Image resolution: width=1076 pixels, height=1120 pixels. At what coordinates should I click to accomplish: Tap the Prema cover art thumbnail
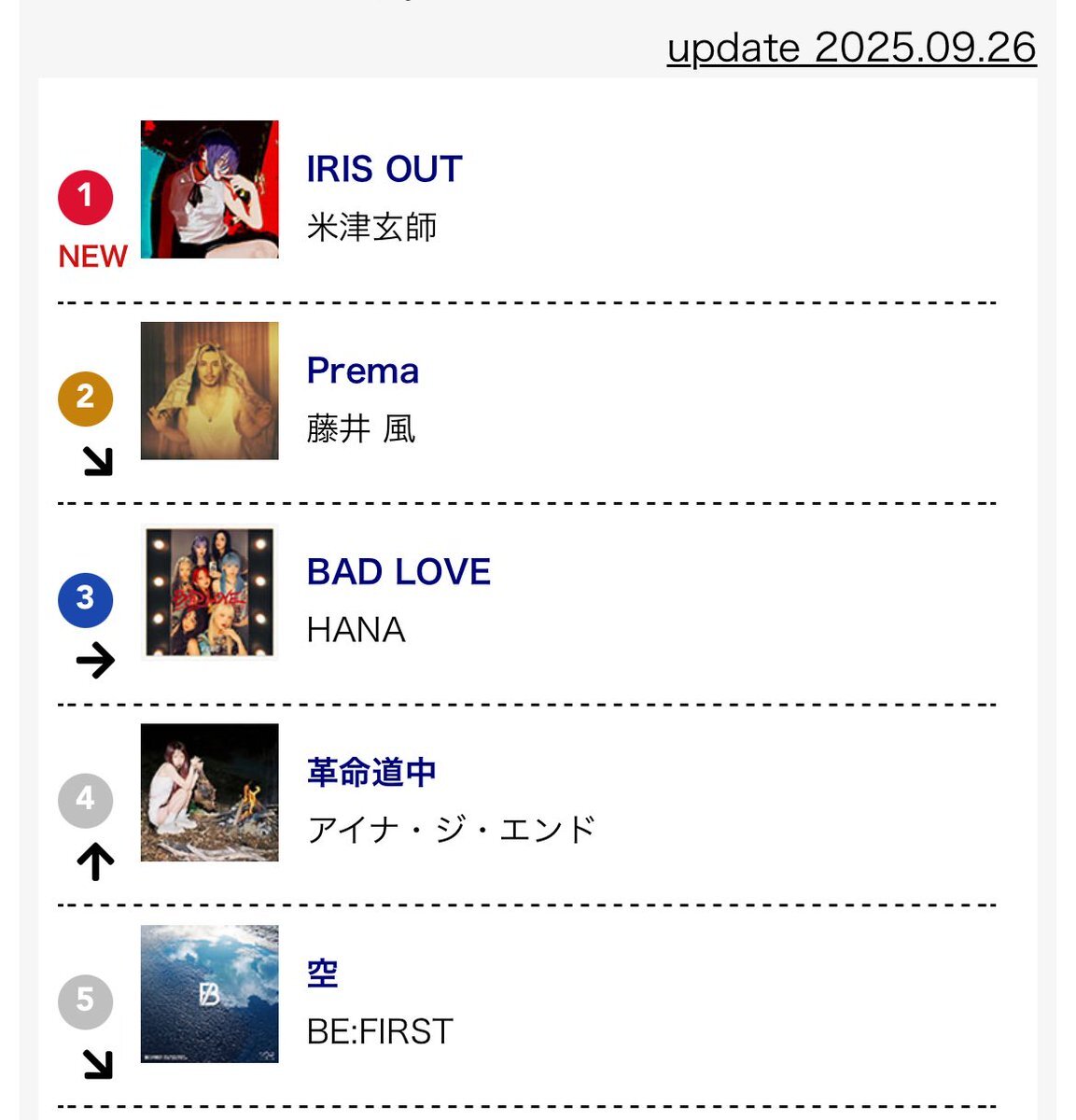pos(209,391)
